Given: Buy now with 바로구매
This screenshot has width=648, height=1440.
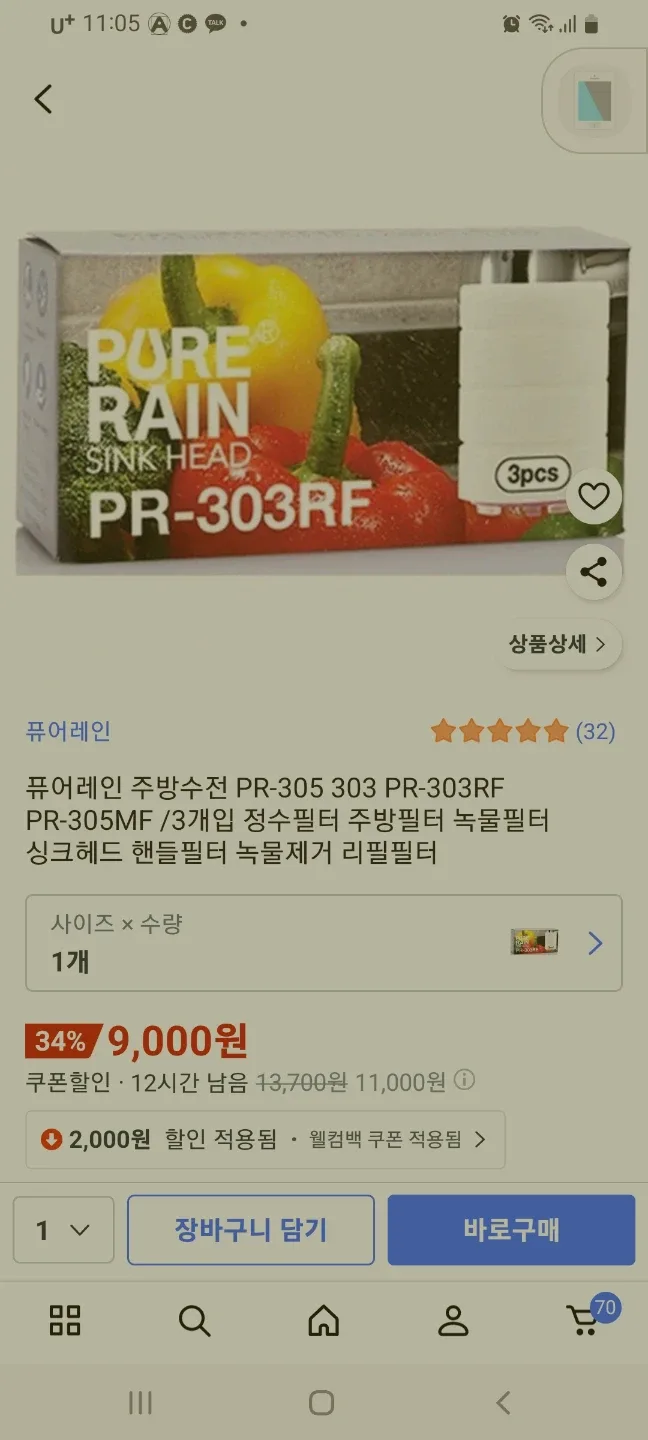Looking at the screenshot, I should [511, 1230].
